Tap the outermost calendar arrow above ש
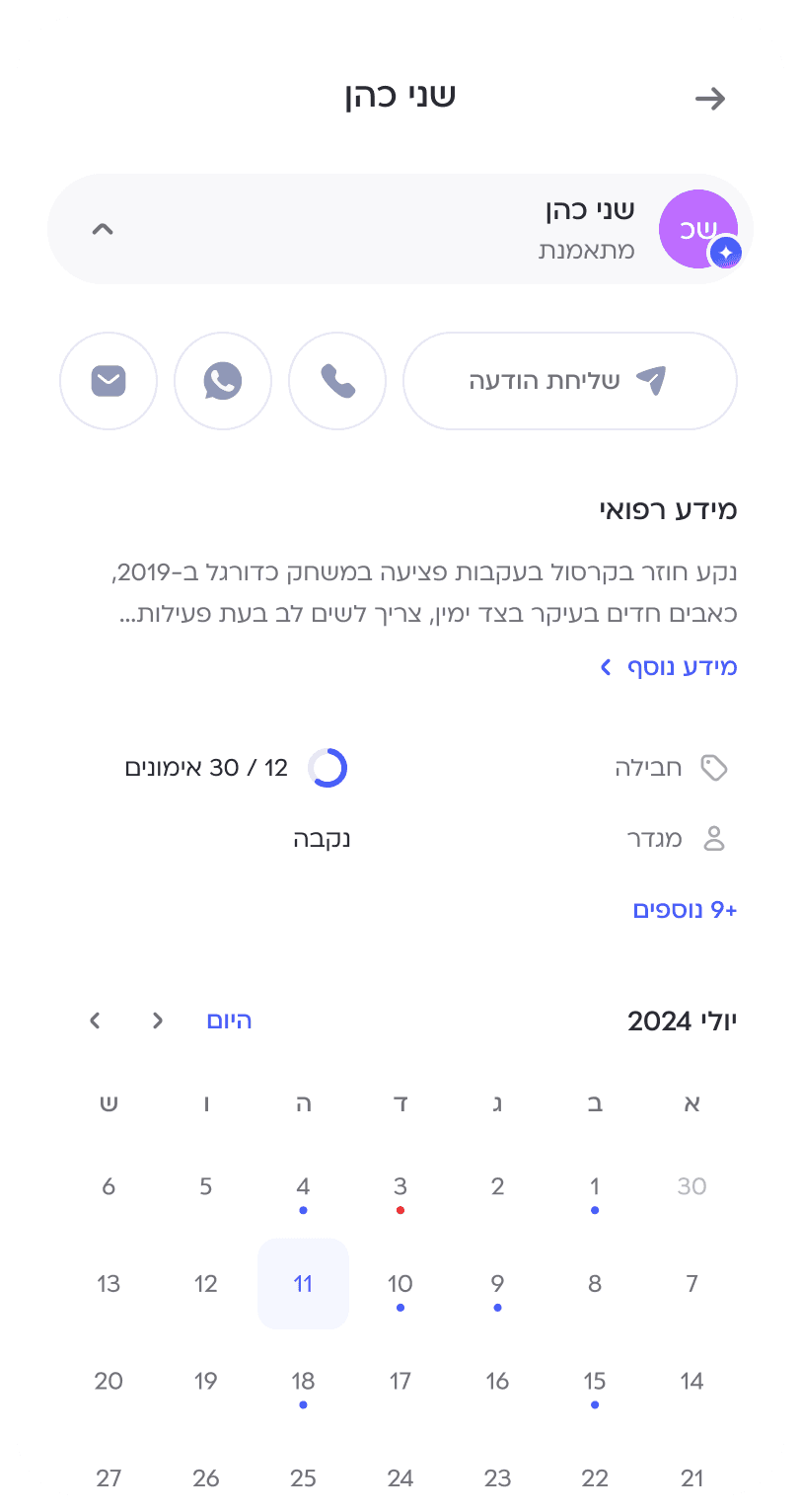The width and height of the screenshot is (801, 1512). click(95, 1021)
